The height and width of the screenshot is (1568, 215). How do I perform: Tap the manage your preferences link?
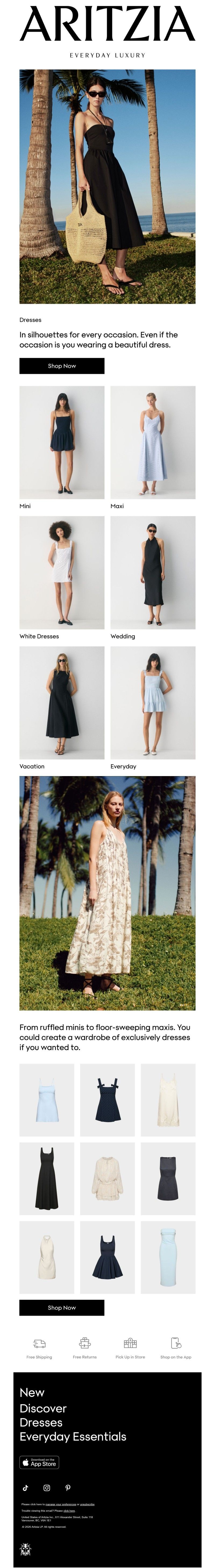coord(61,1504)
